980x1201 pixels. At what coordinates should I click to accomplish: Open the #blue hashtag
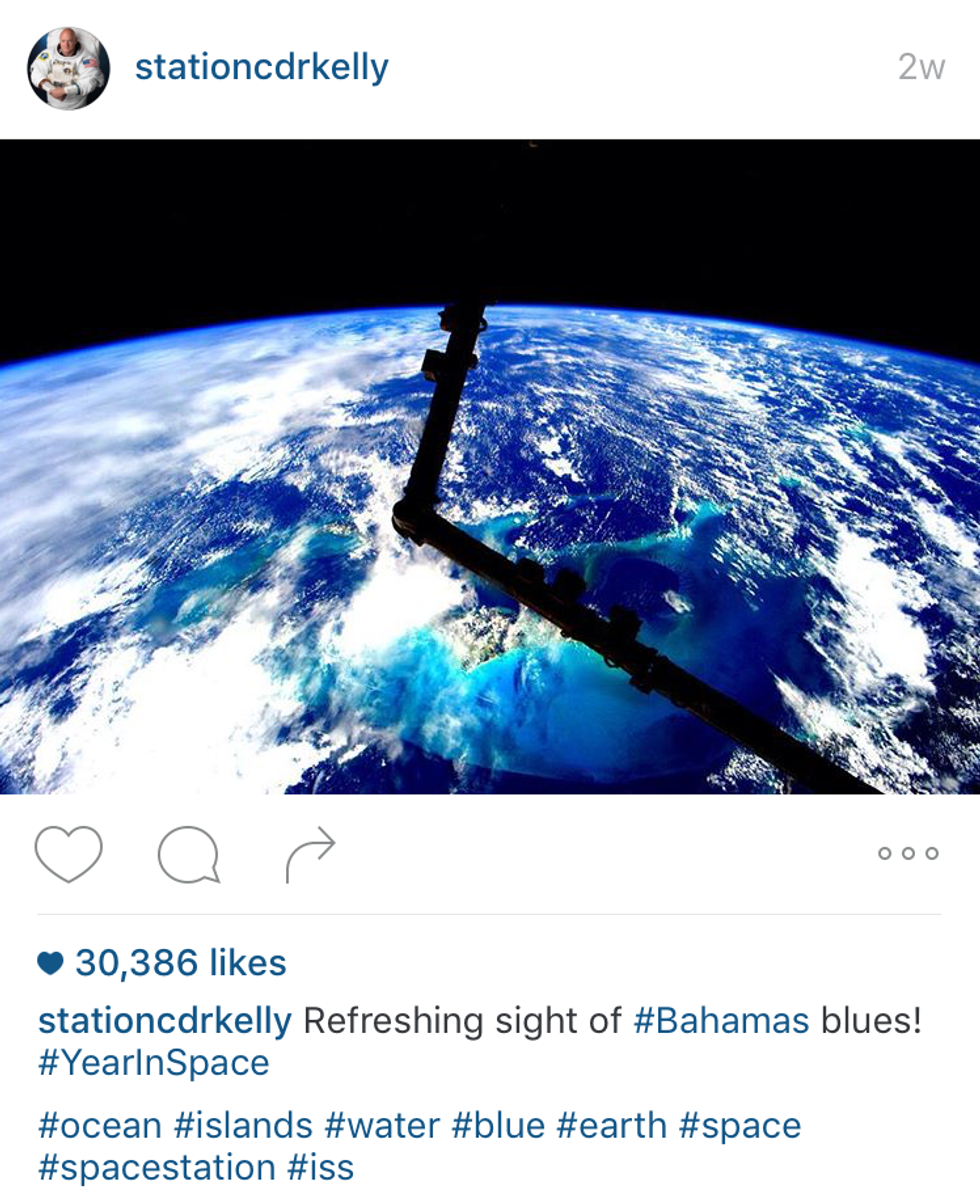(497, 1125)
